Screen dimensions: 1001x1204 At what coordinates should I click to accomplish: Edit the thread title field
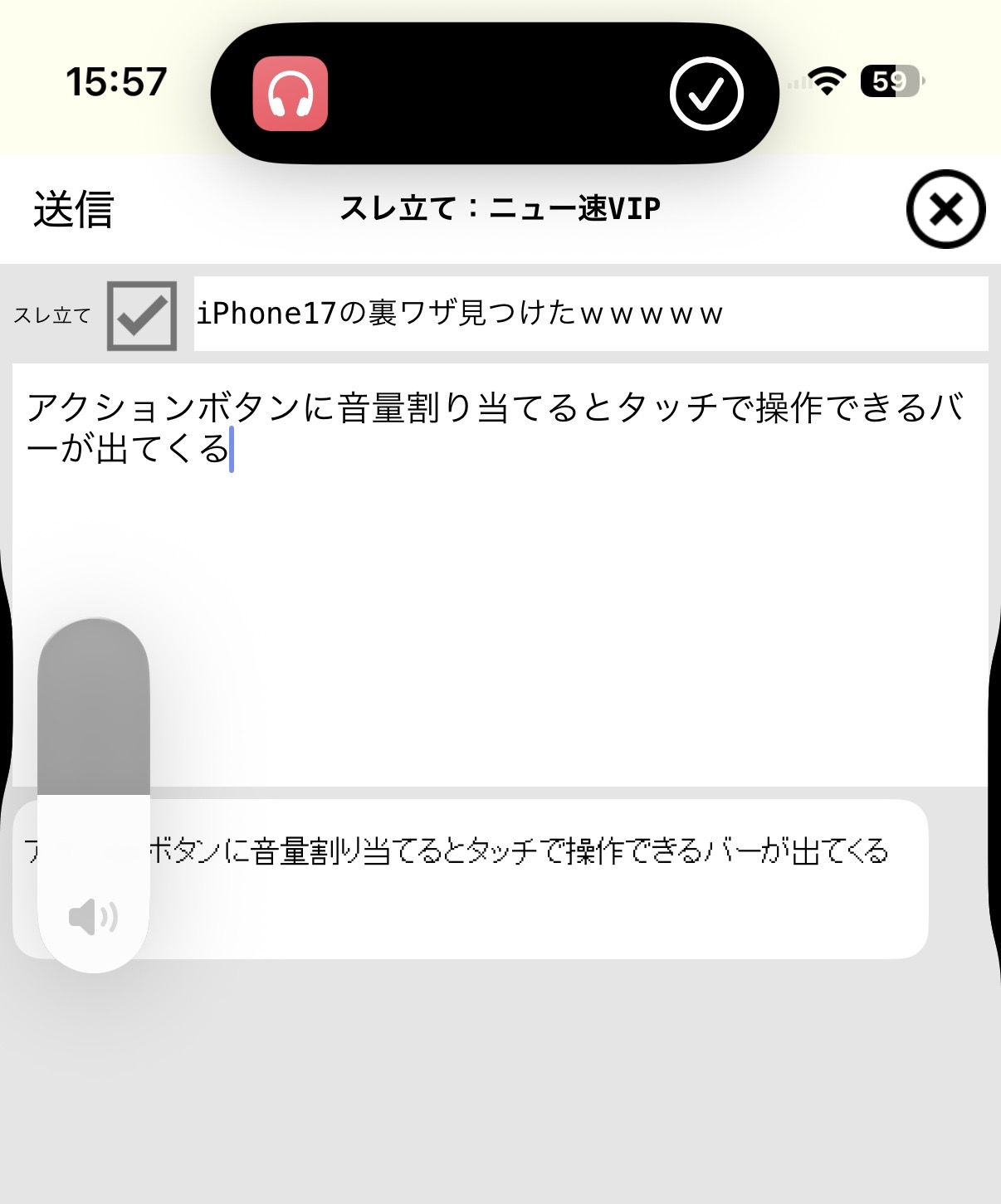click(x=589, y=314)
